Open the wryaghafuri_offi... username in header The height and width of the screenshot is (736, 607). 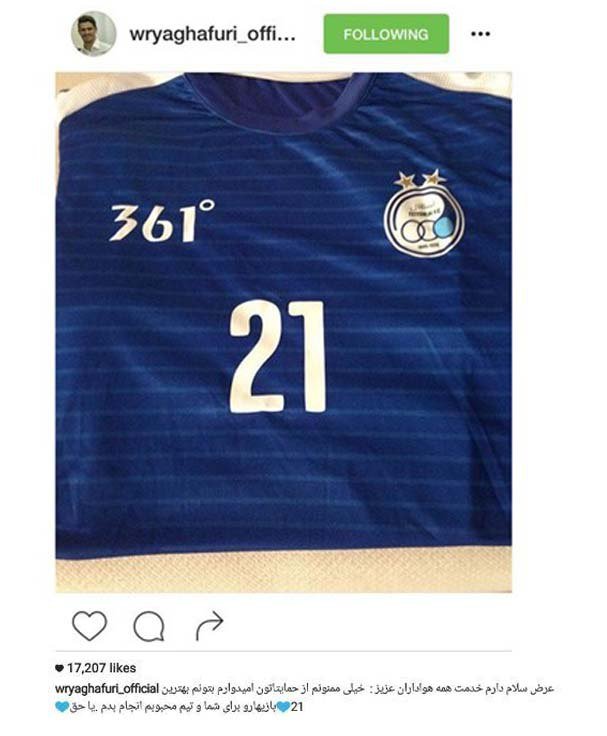213,34
